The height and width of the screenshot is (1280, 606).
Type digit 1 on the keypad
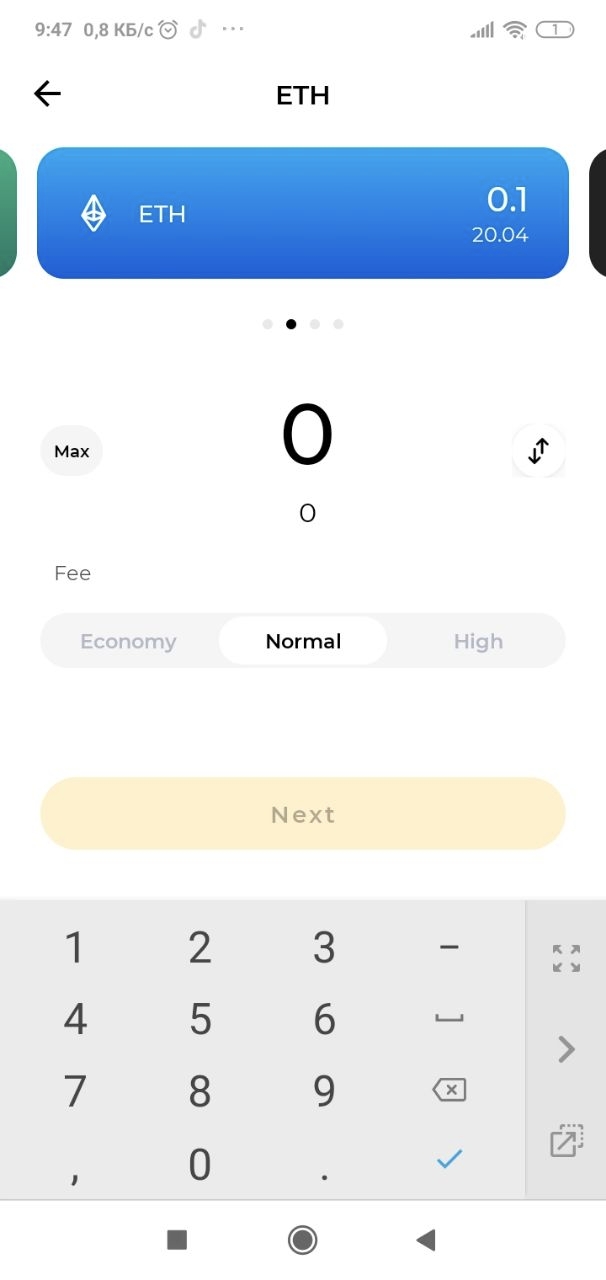[x=74, y=948]
